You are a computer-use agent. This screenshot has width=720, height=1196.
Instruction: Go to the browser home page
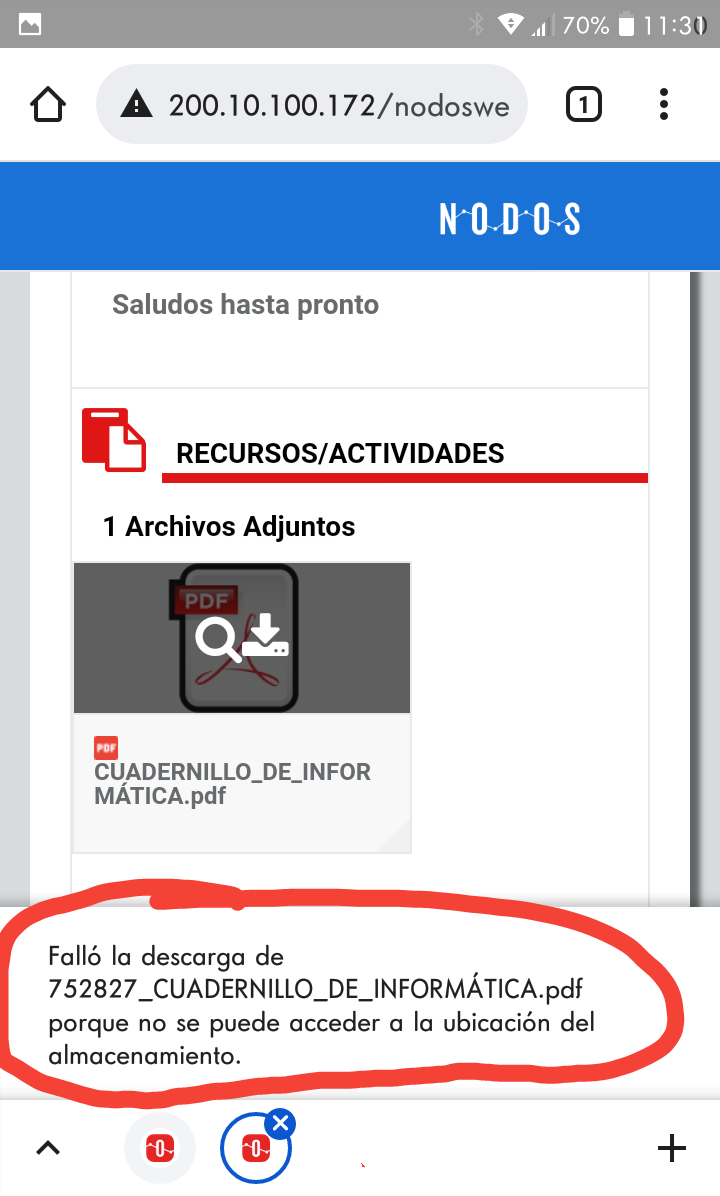(48, 105)
